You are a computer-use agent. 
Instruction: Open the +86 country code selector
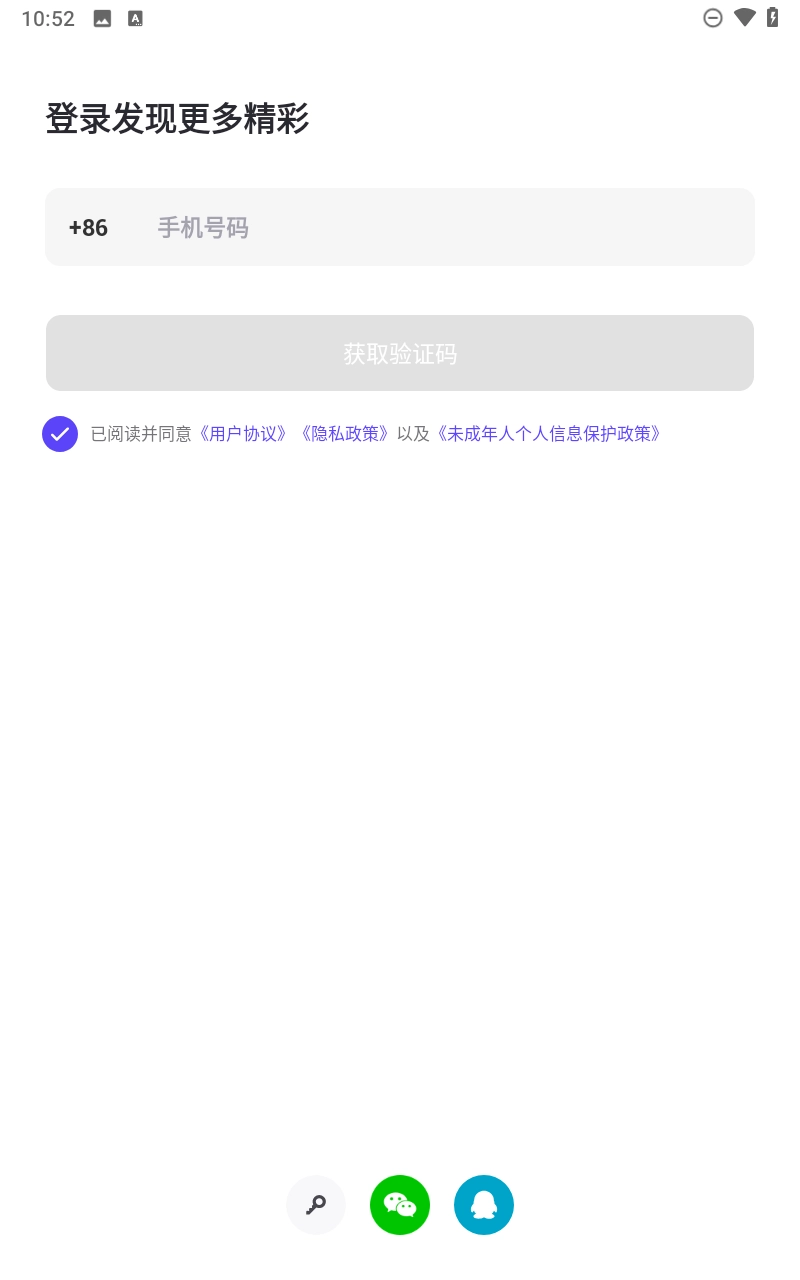(88, 228)
